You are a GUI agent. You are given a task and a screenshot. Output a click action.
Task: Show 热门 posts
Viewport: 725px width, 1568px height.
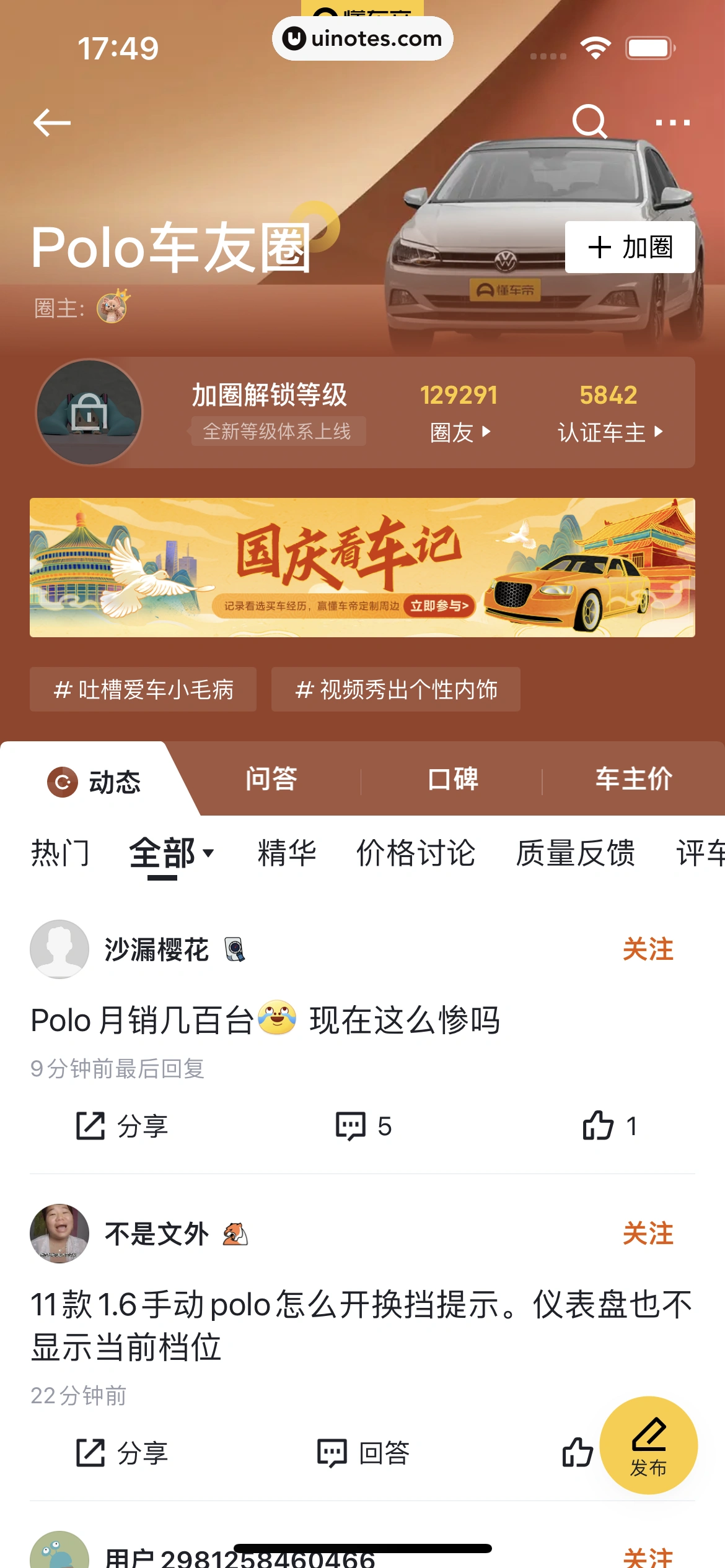click(61, 853)
